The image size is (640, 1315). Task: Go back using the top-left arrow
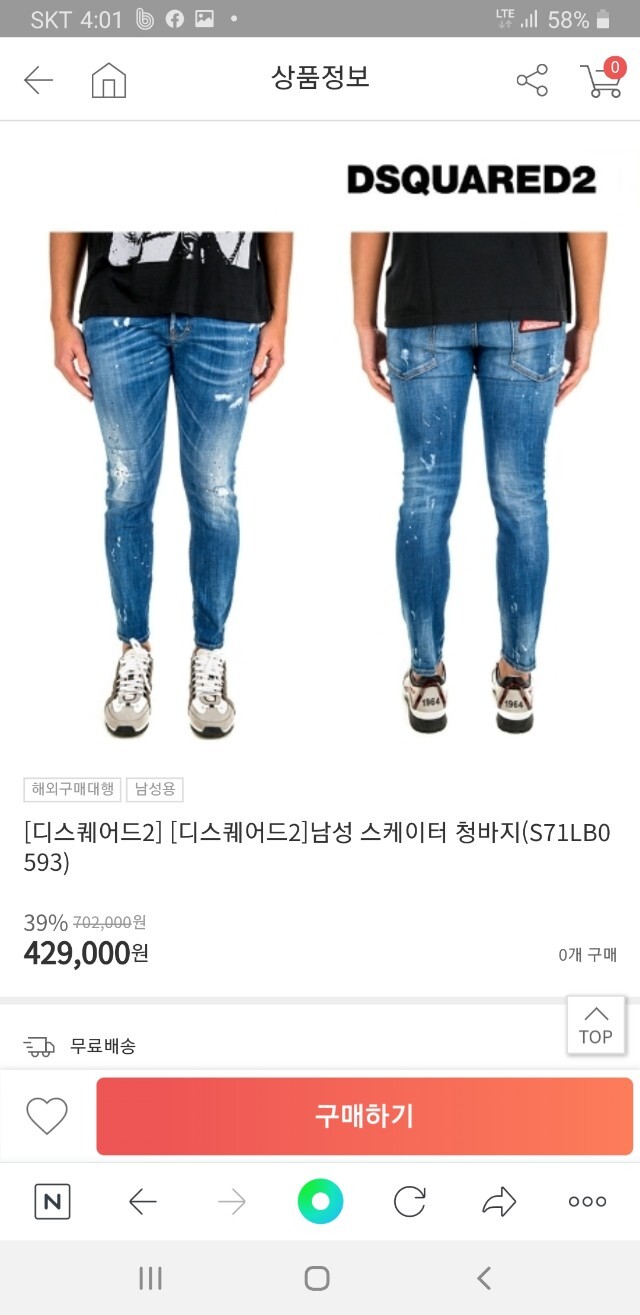38,80
